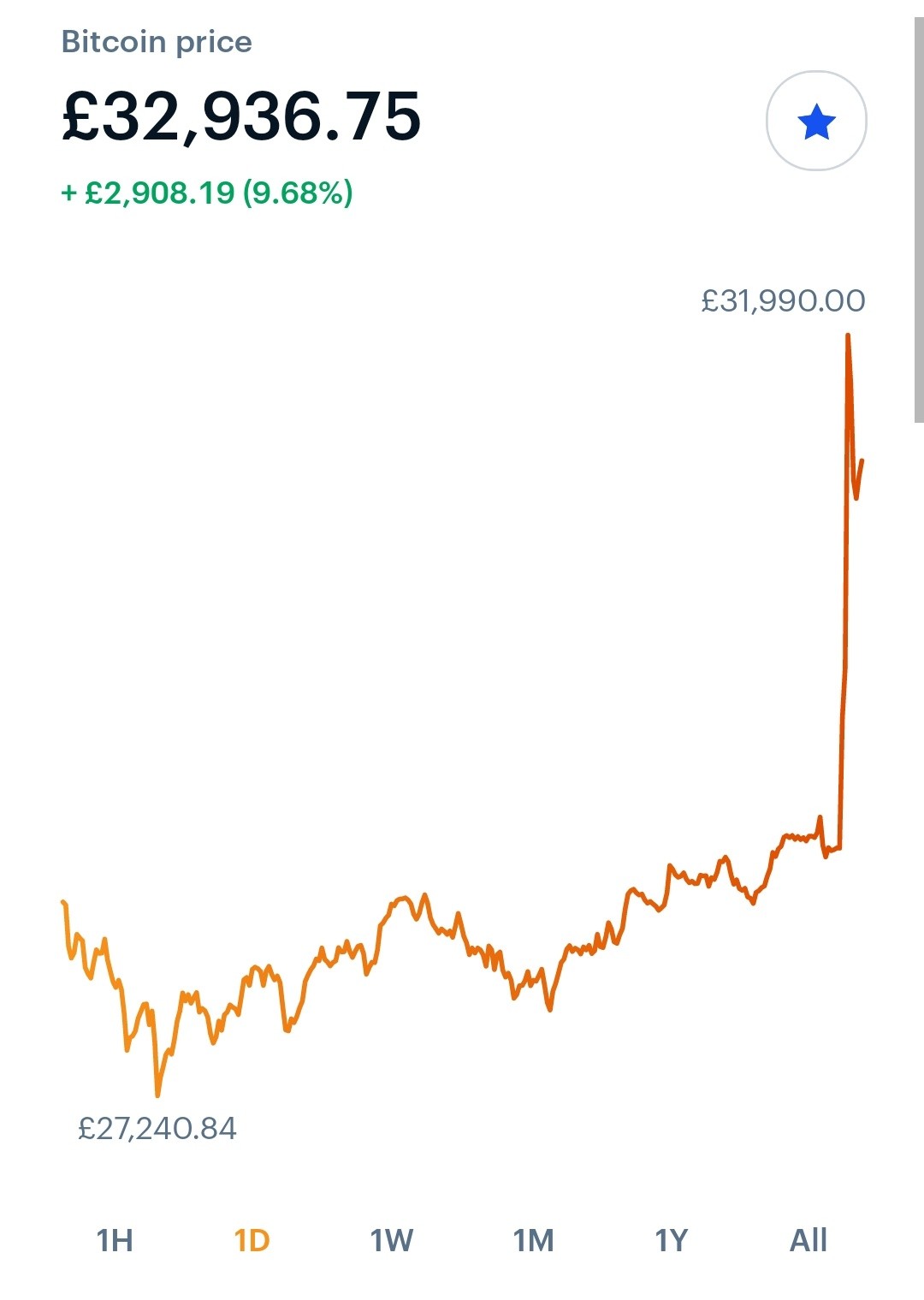Screen dimensions: 924x1300
Task: View the 1Y price history
Action: tap(672, 1240)
